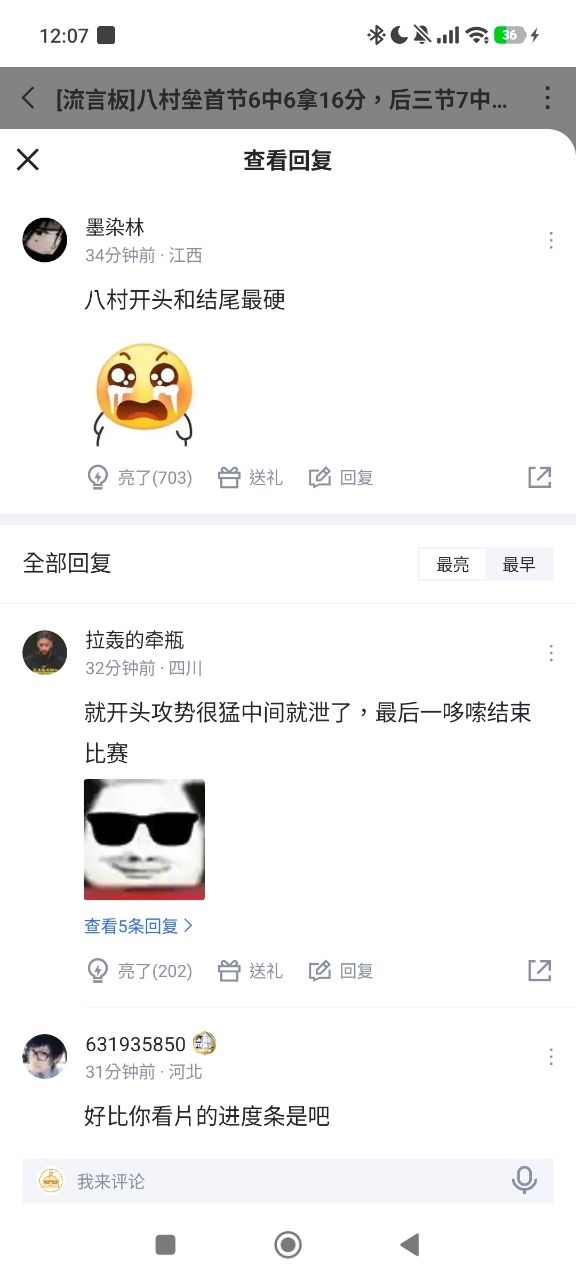Open 631935850's profile avatar
Screen dimensions: 576x1280
tap(45, 1057)
